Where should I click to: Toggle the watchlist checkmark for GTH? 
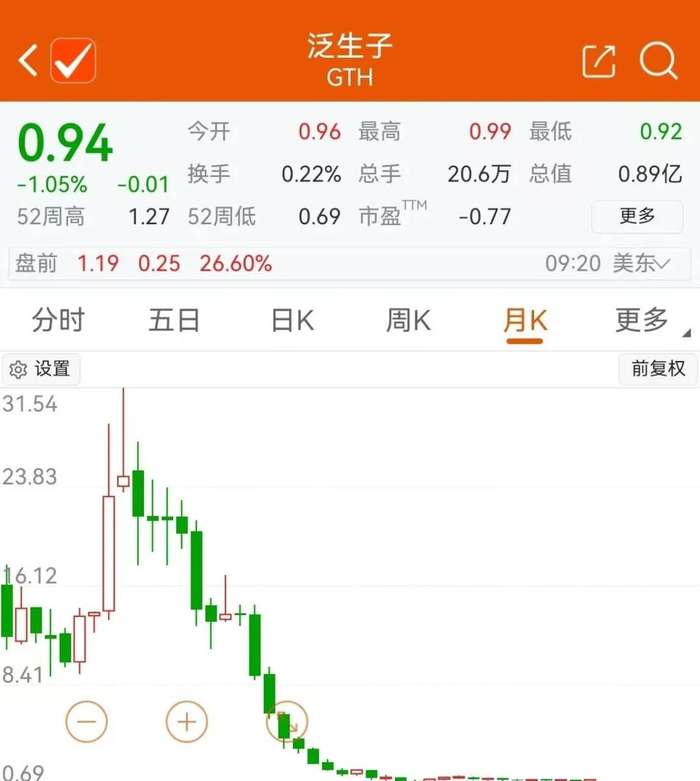[73, 60]
